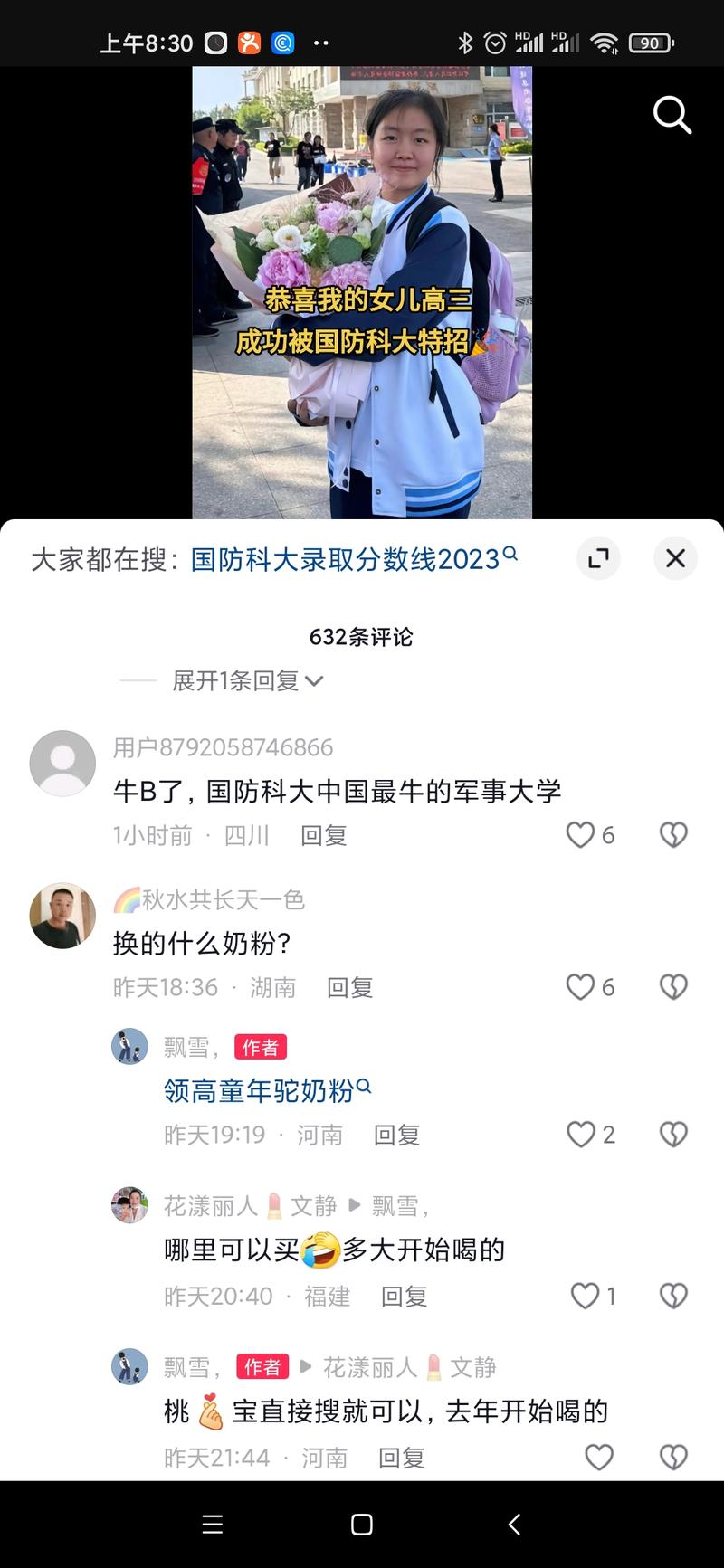
Task: Expand the comments panel to full screen
Action: click(x=598, y=558)
